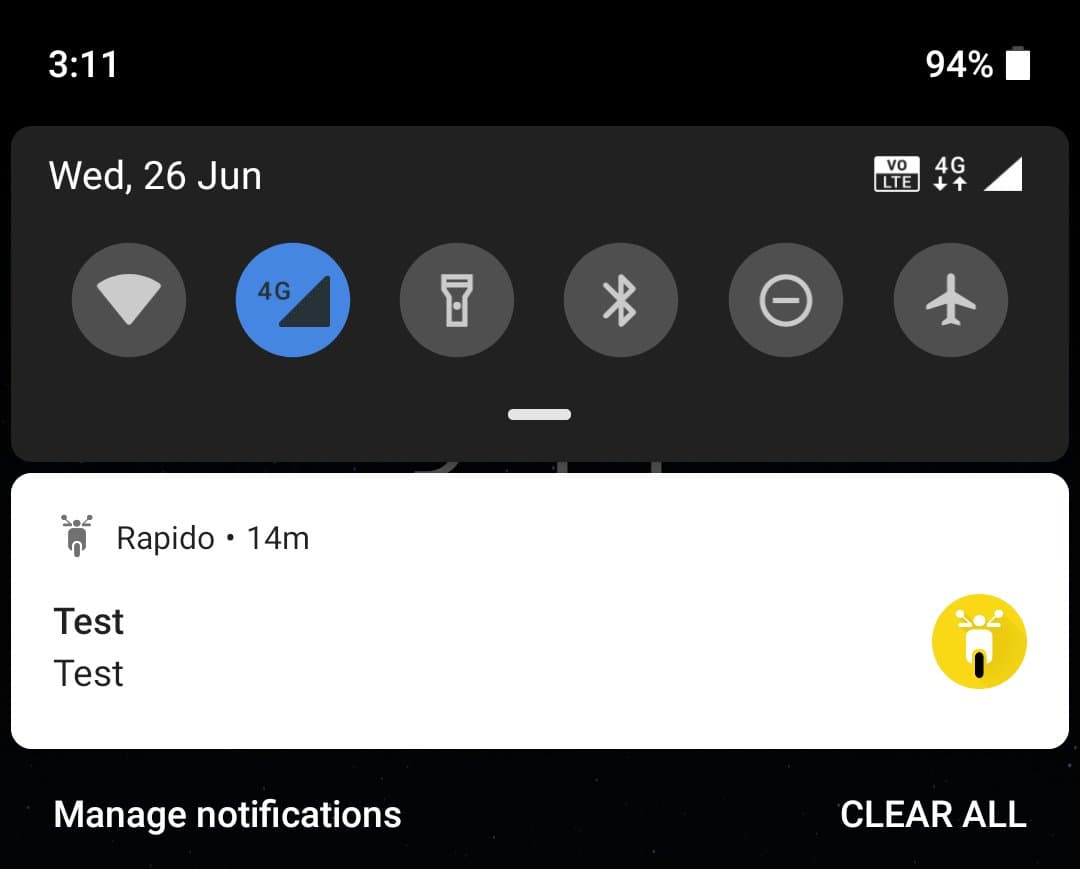
Task: Disable 4G mobile data tile
Action: (x=293, y=300)
